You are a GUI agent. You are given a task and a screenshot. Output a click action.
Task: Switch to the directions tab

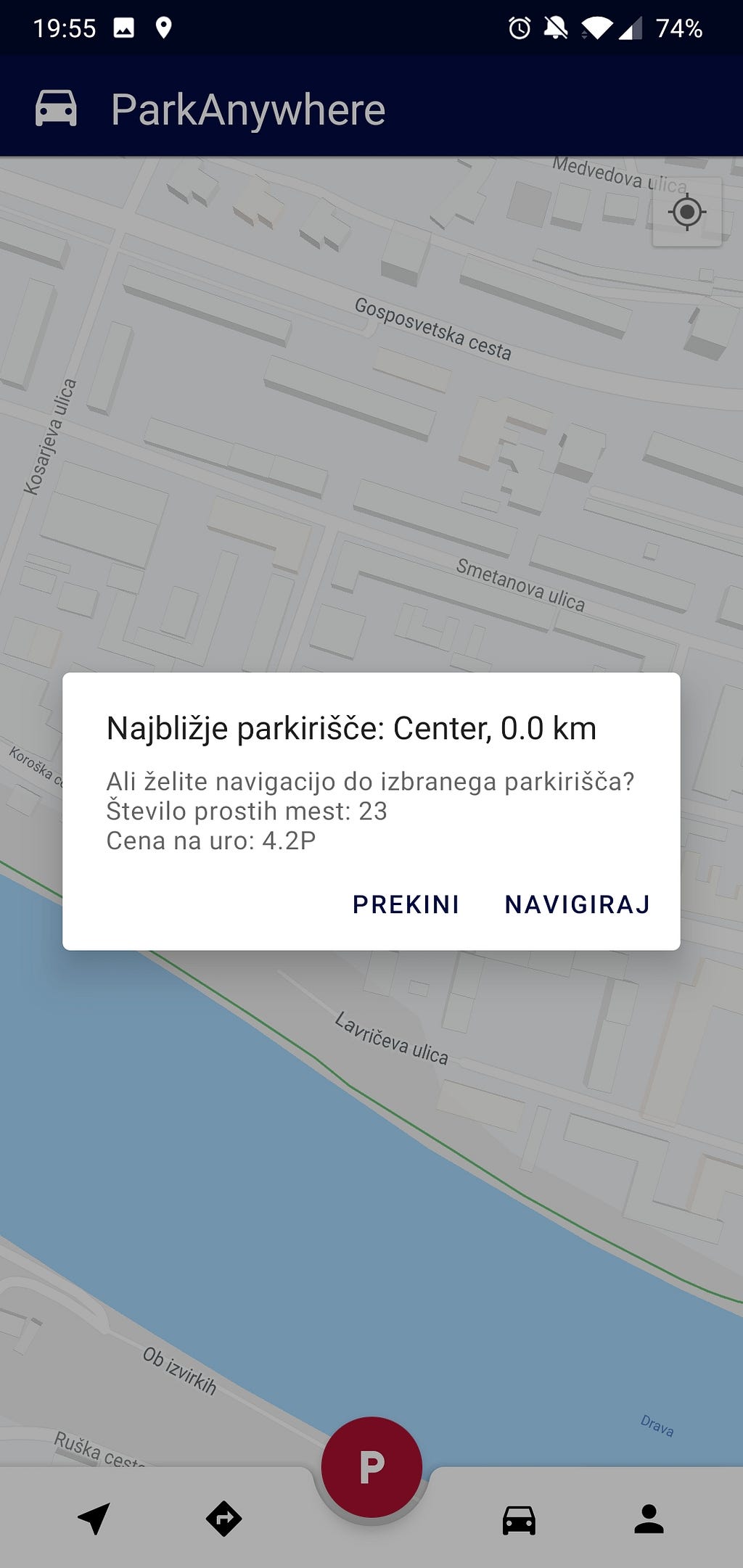point(223,1518)
